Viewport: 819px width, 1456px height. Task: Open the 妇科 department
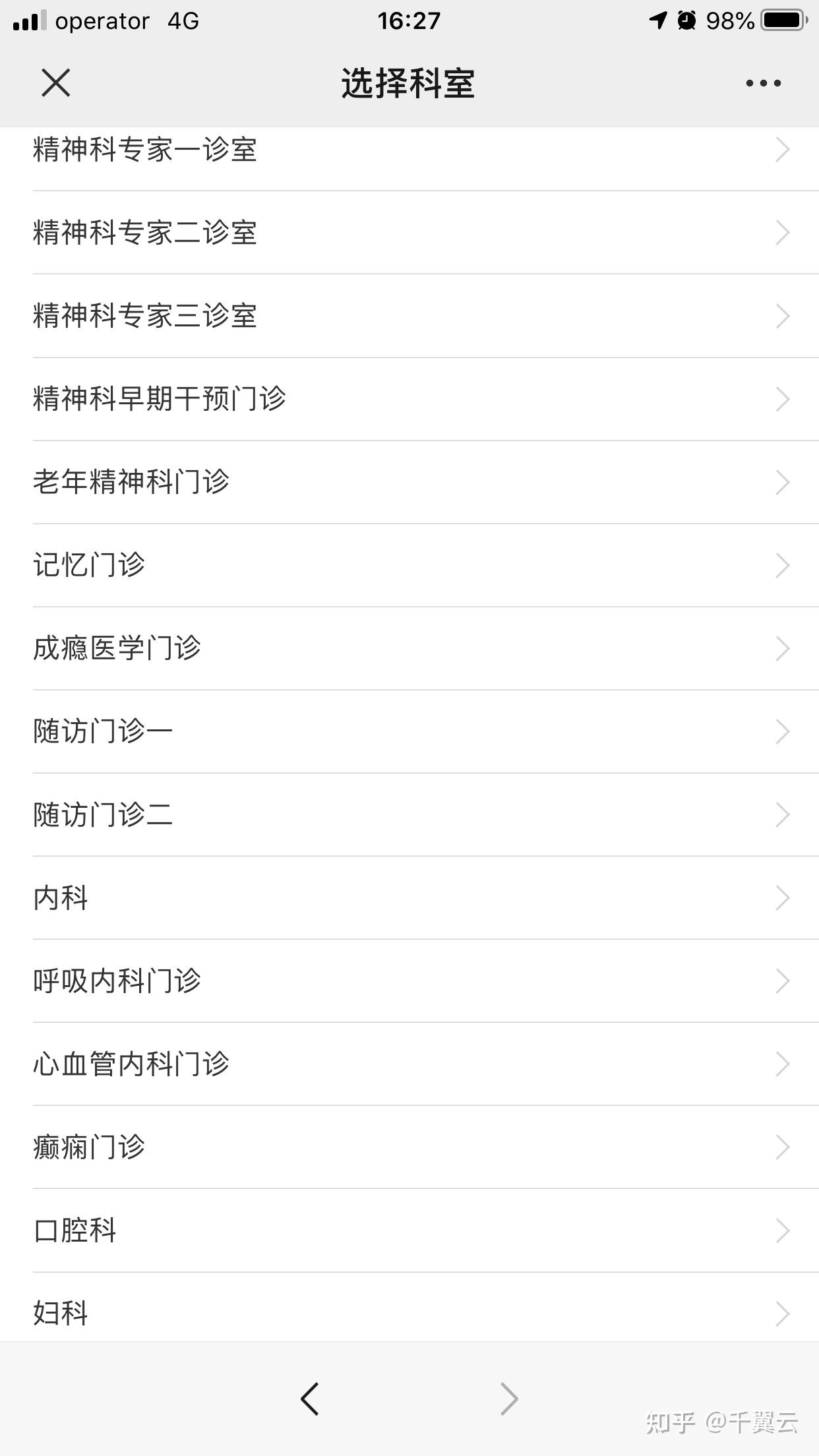click(61, 1312)
